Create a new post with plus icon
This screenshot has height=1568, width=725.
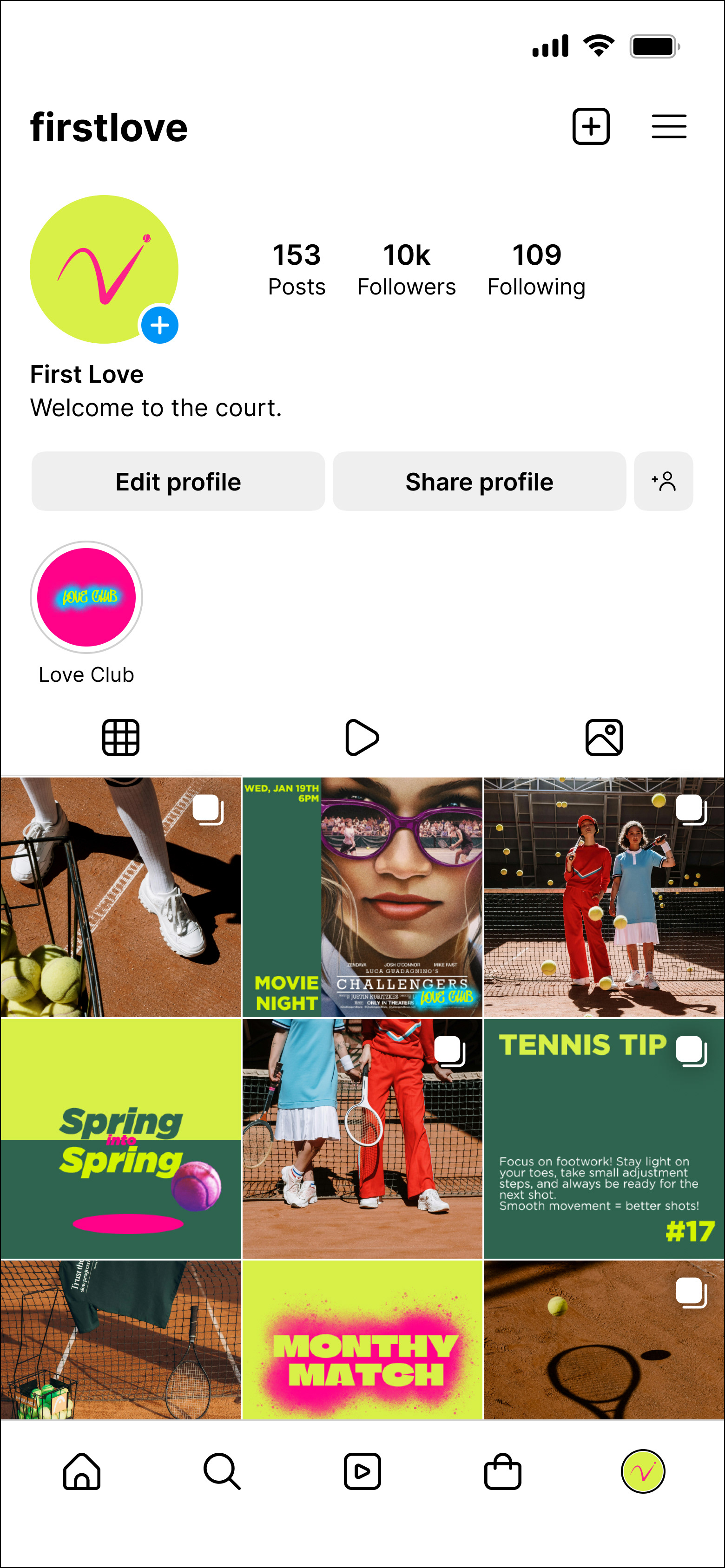(x=590, y=127)
